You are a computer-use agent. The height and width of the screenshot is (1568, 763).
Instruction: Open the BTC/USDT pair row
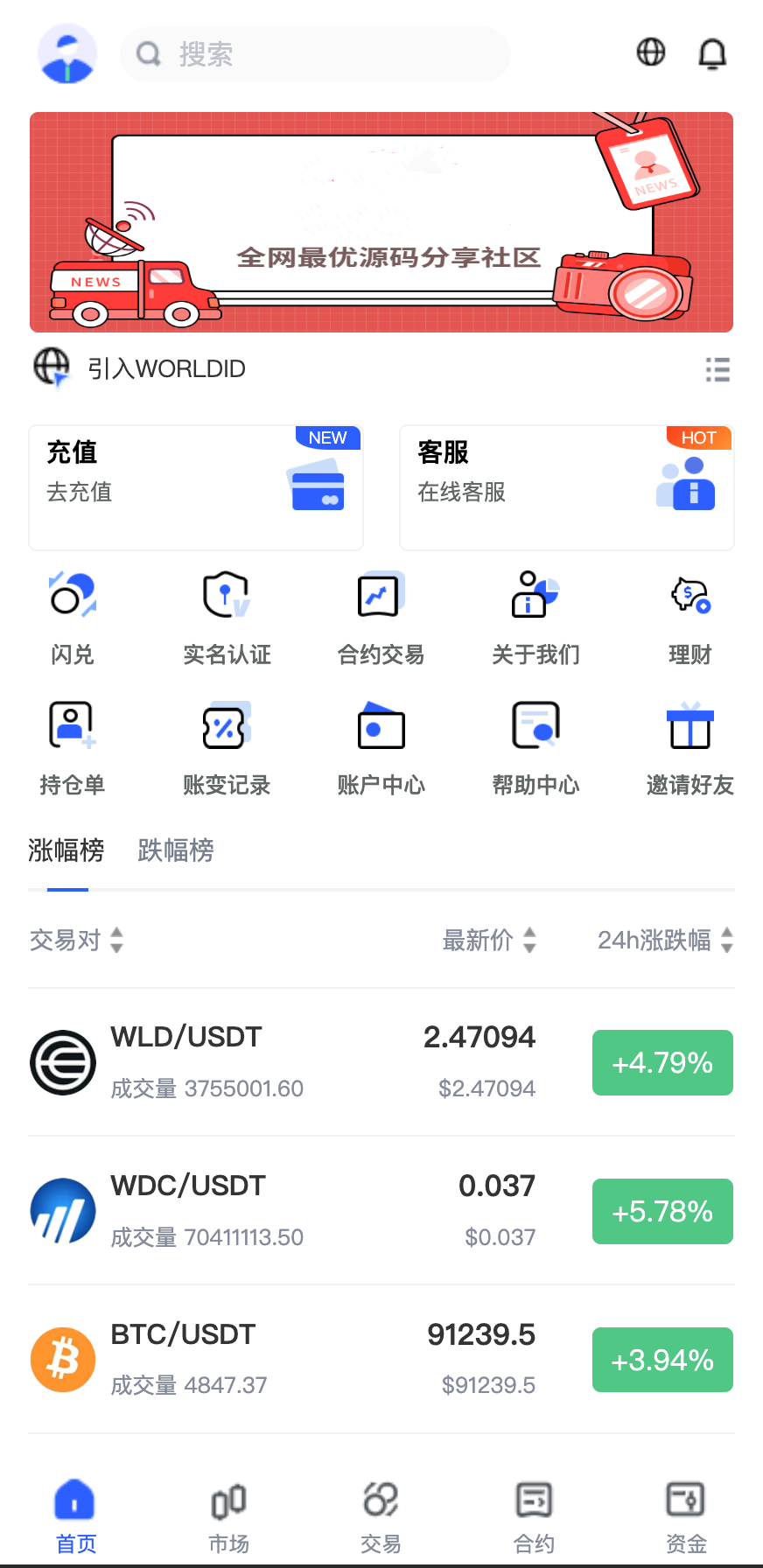pos(381,1360)
